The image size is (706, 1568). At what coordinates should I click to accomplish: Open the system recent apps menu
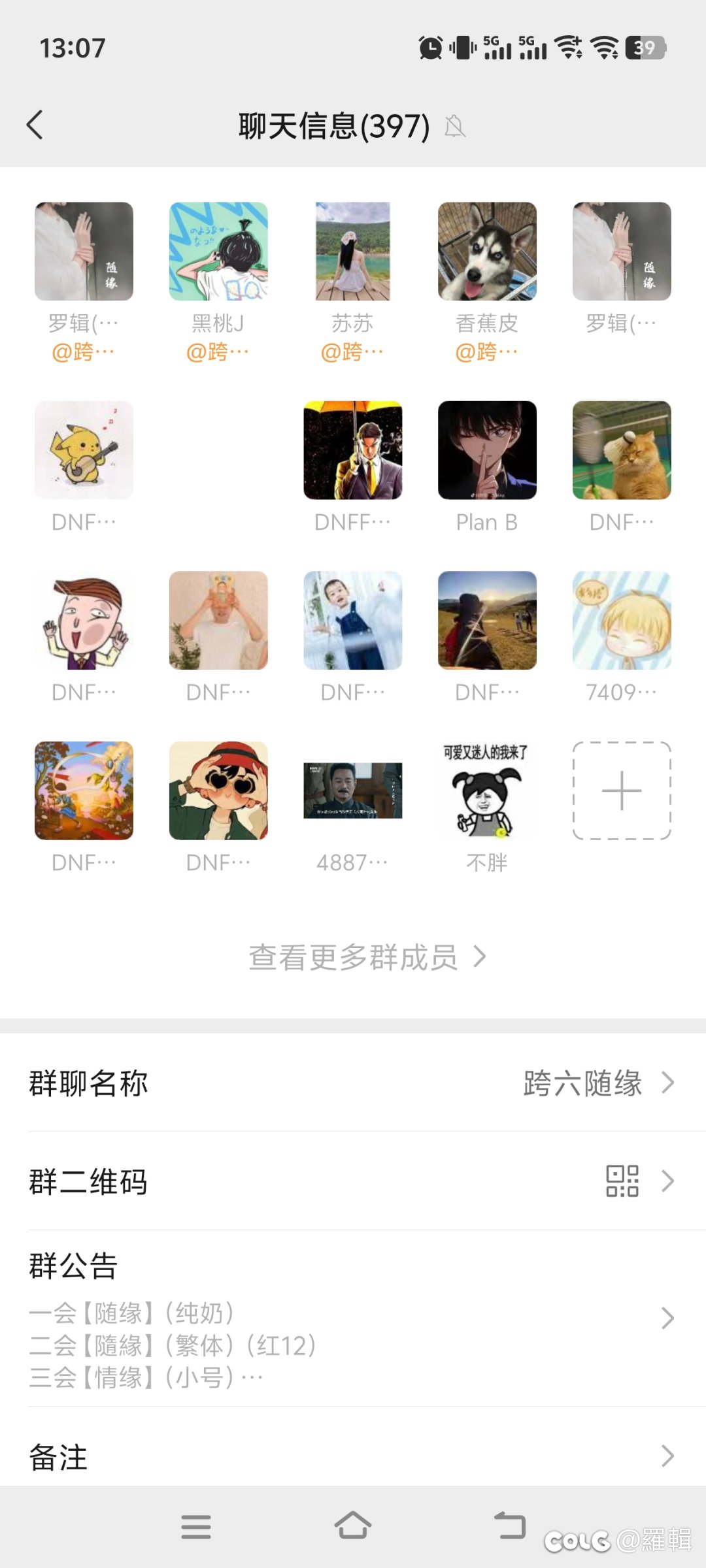pos(196,1526)
